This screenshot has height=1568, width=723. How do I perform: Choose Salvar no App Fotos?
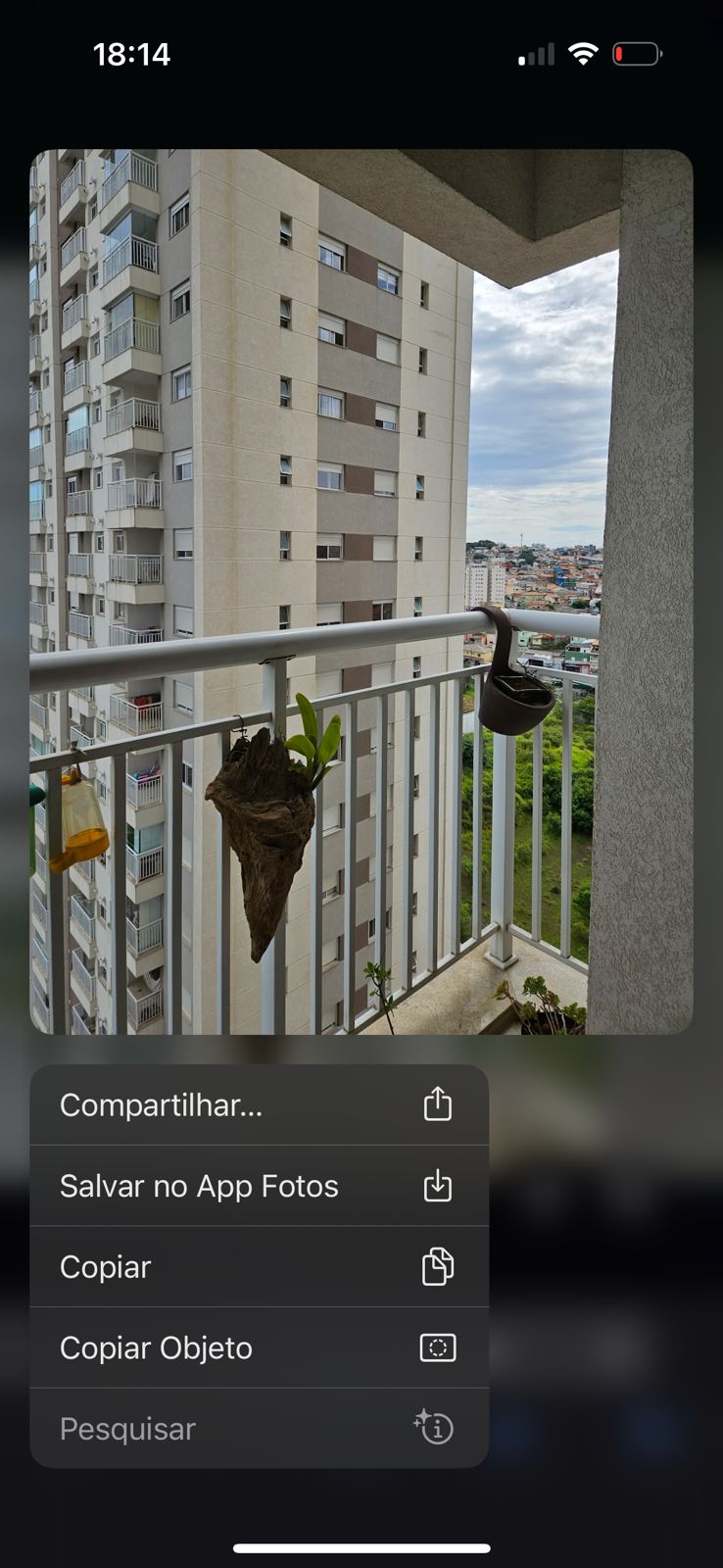[x=259, y=1186]
